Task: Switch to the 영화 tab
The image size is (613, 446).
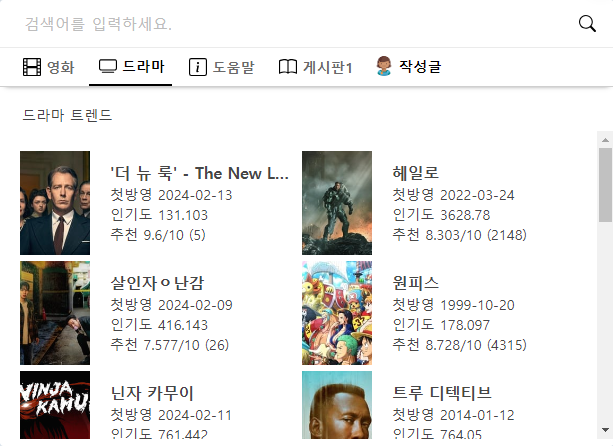Action: click(48, 67)
